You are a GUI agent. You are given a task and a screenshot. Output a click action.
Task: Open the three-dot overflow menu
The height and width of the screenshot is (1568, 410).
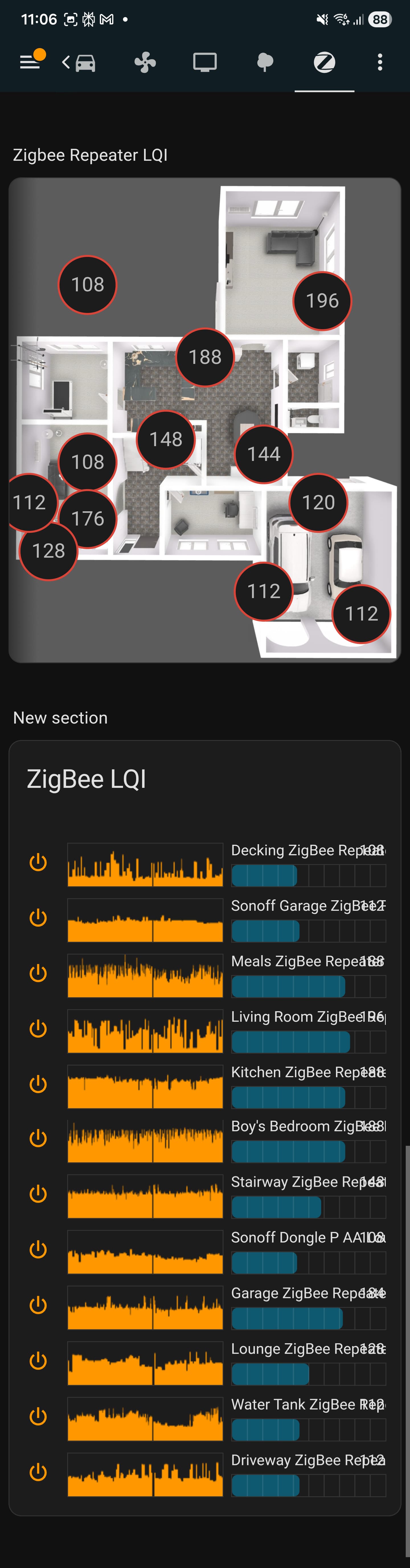click(x=380, y=62)
